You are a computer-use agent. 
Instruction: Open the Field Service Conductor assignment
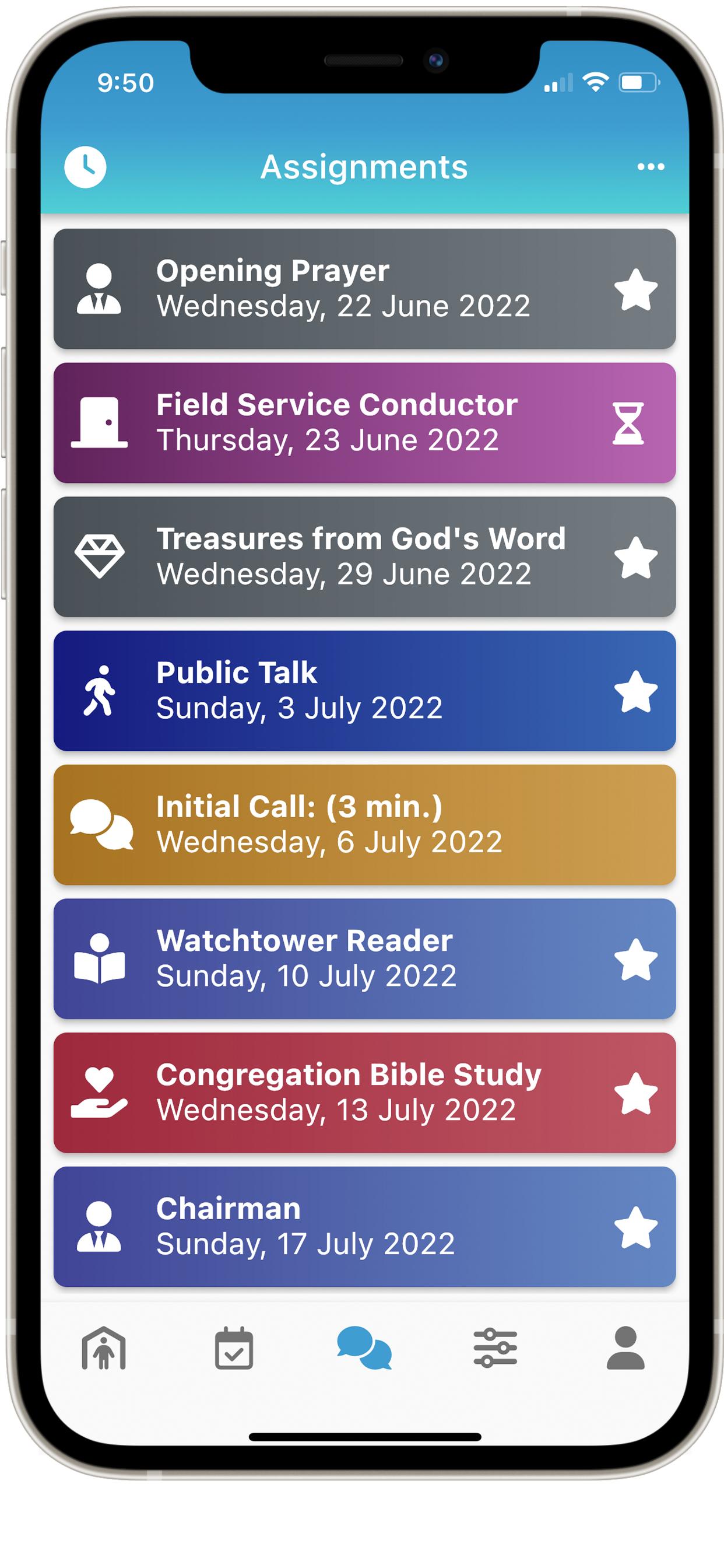point(364,423)
